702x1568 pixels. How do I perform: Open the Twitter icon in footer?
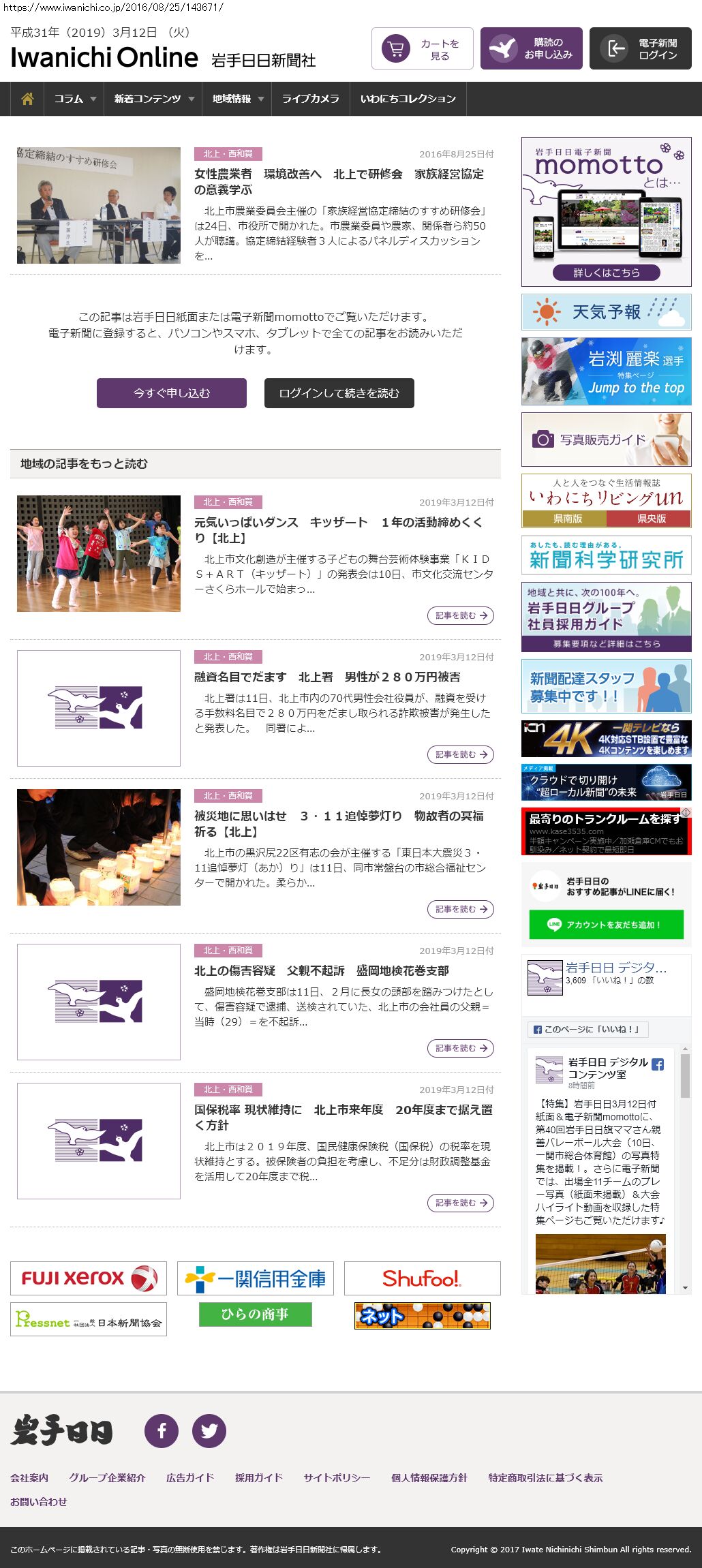[209, 1431]
